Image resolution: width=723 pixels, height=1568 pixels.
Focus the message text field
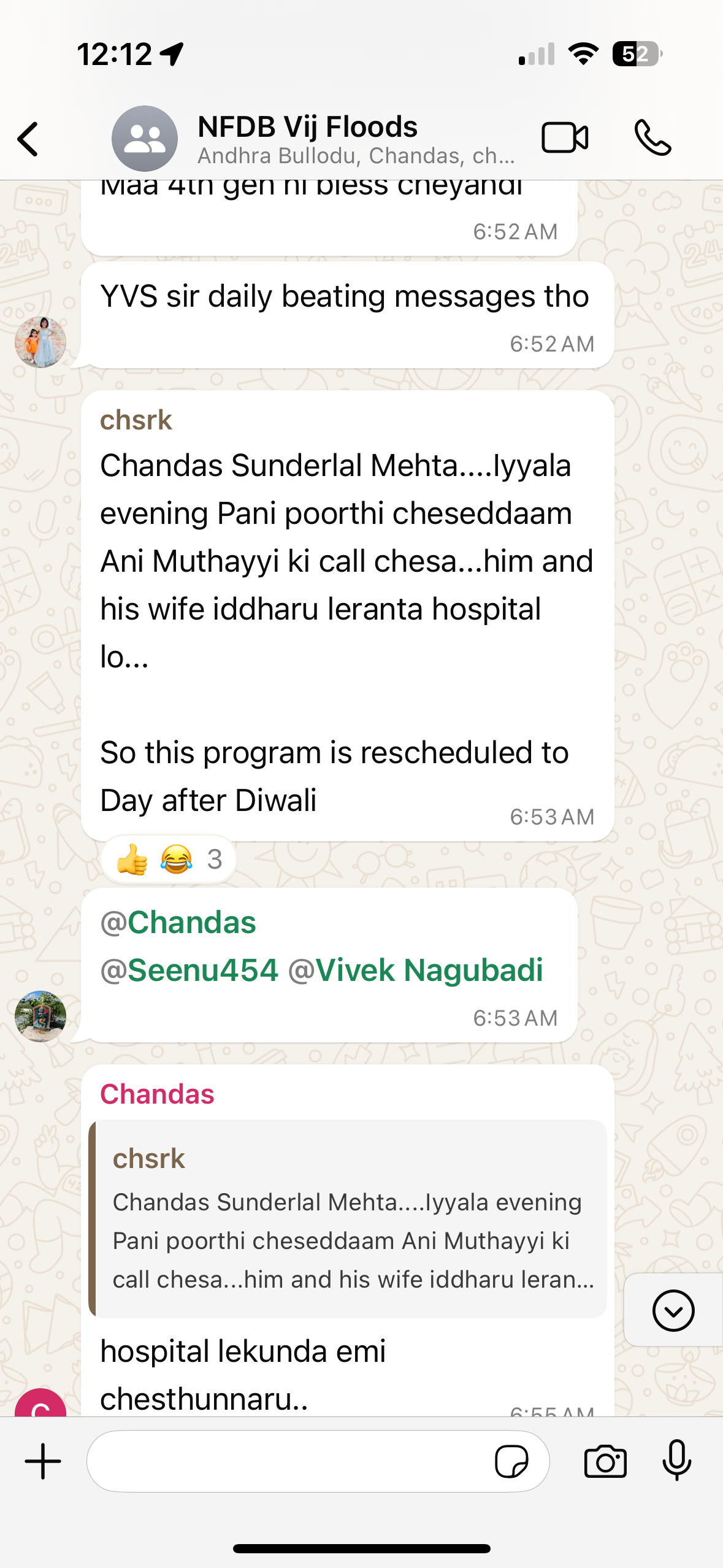pyautogui.click(x=288, y=1461)
